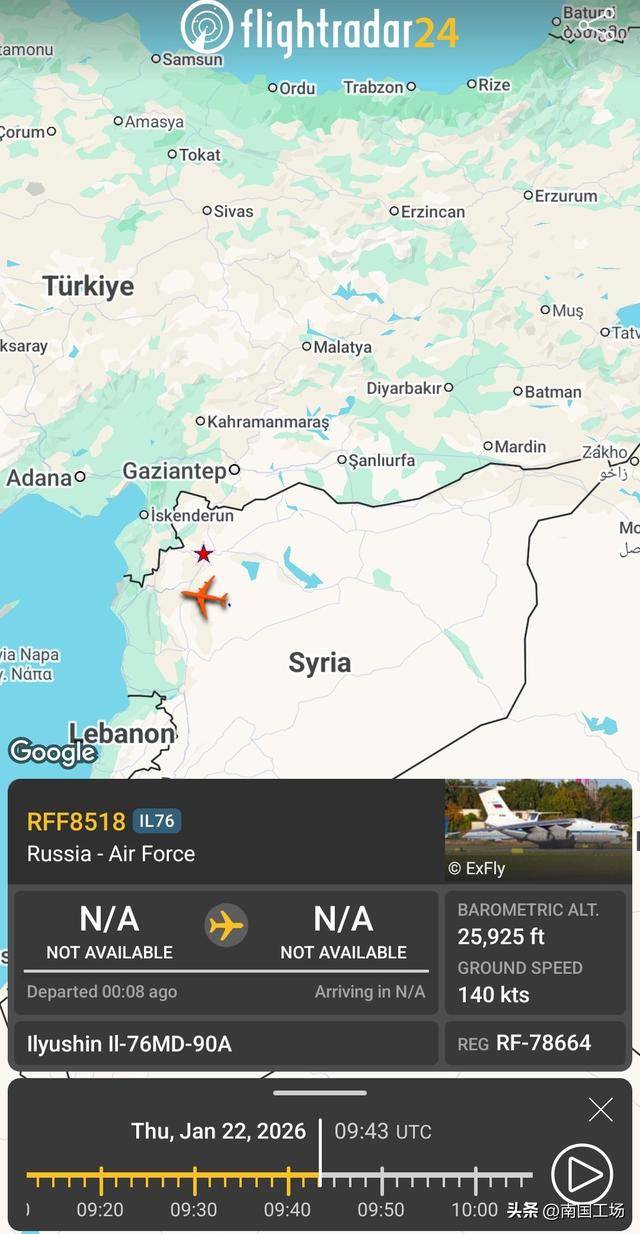Start the flight playback
Screen dimensions: 640x1234
tap(581, 1174)
